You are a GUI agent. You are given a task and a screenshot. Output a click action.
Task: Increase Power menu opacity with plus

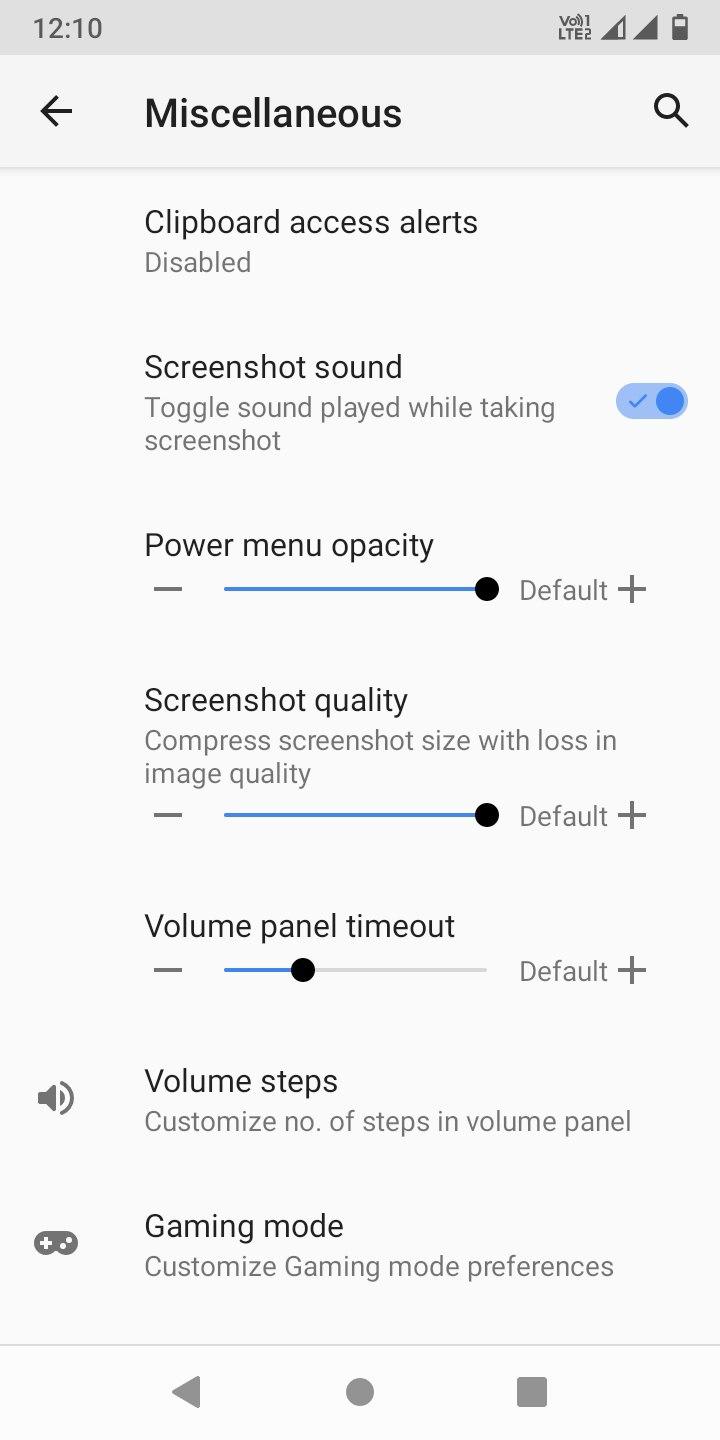tap(632, 589)
